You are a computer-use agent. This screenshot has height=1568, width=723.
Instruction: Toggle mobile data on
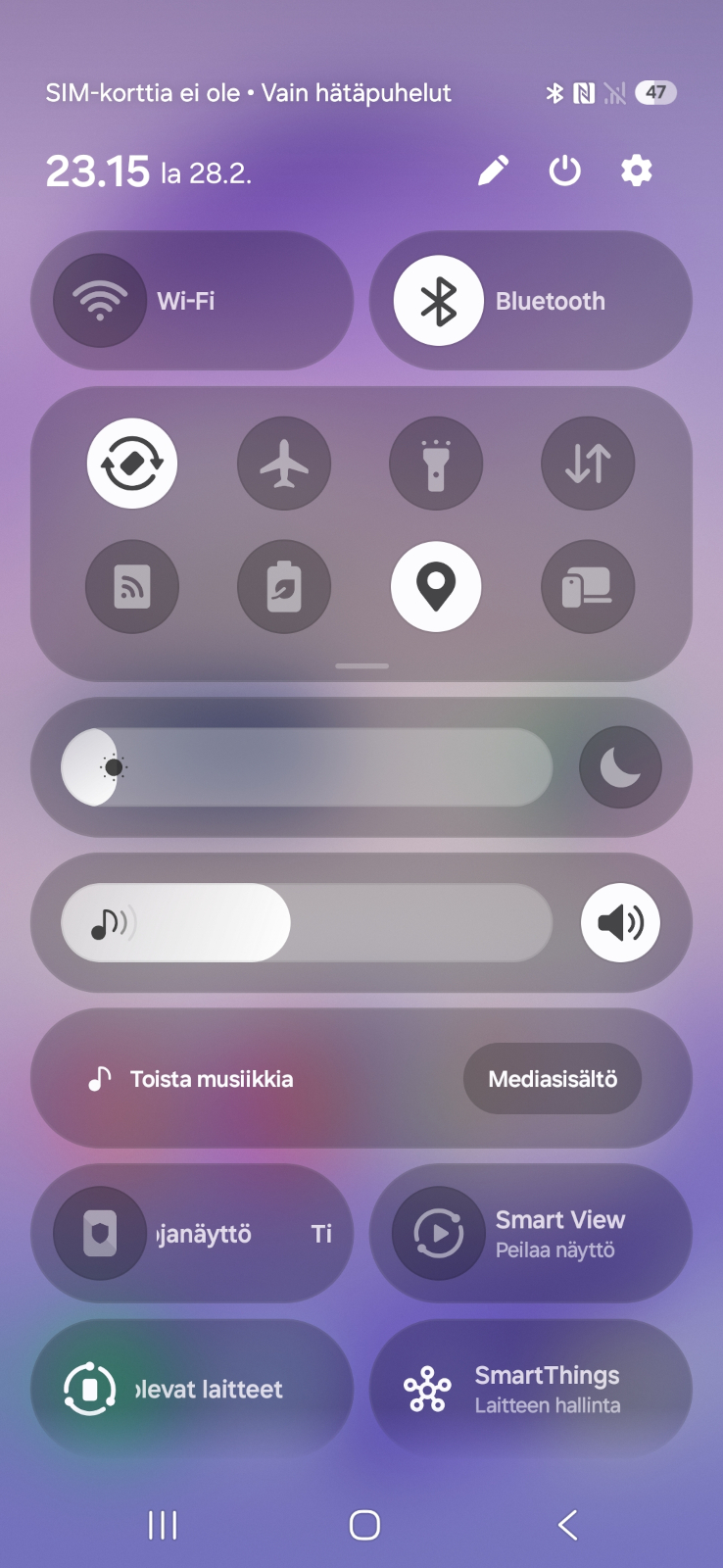[588, 464]
